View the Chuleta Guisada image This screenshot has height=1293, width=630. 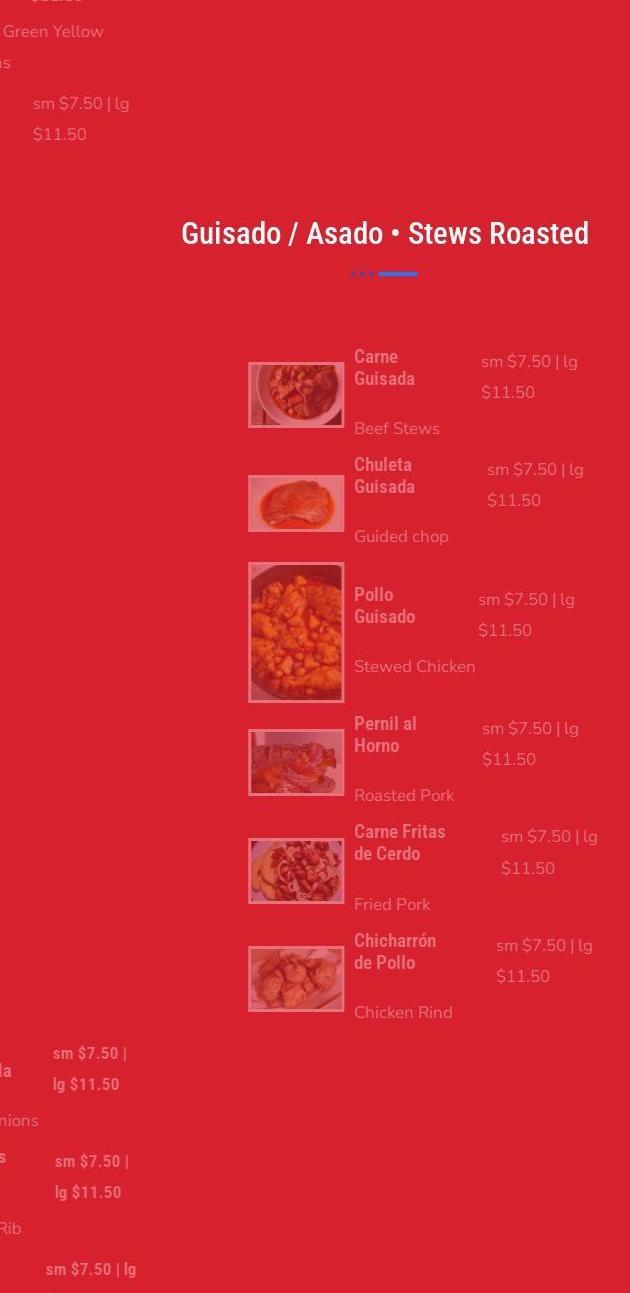pos(296,503)
